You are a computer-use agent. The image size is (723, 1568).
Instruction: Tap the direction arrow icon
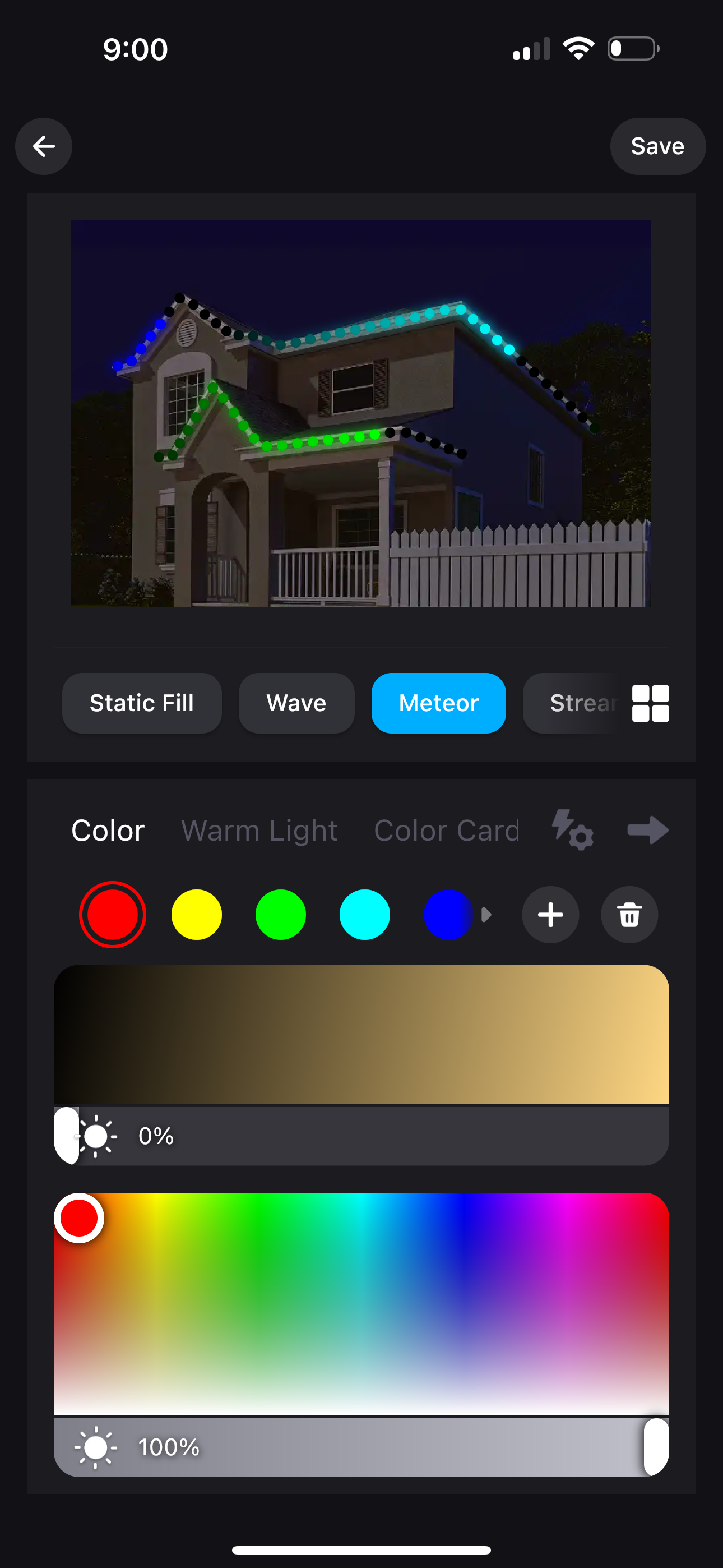pyautogui.click(x=647, y=829)
